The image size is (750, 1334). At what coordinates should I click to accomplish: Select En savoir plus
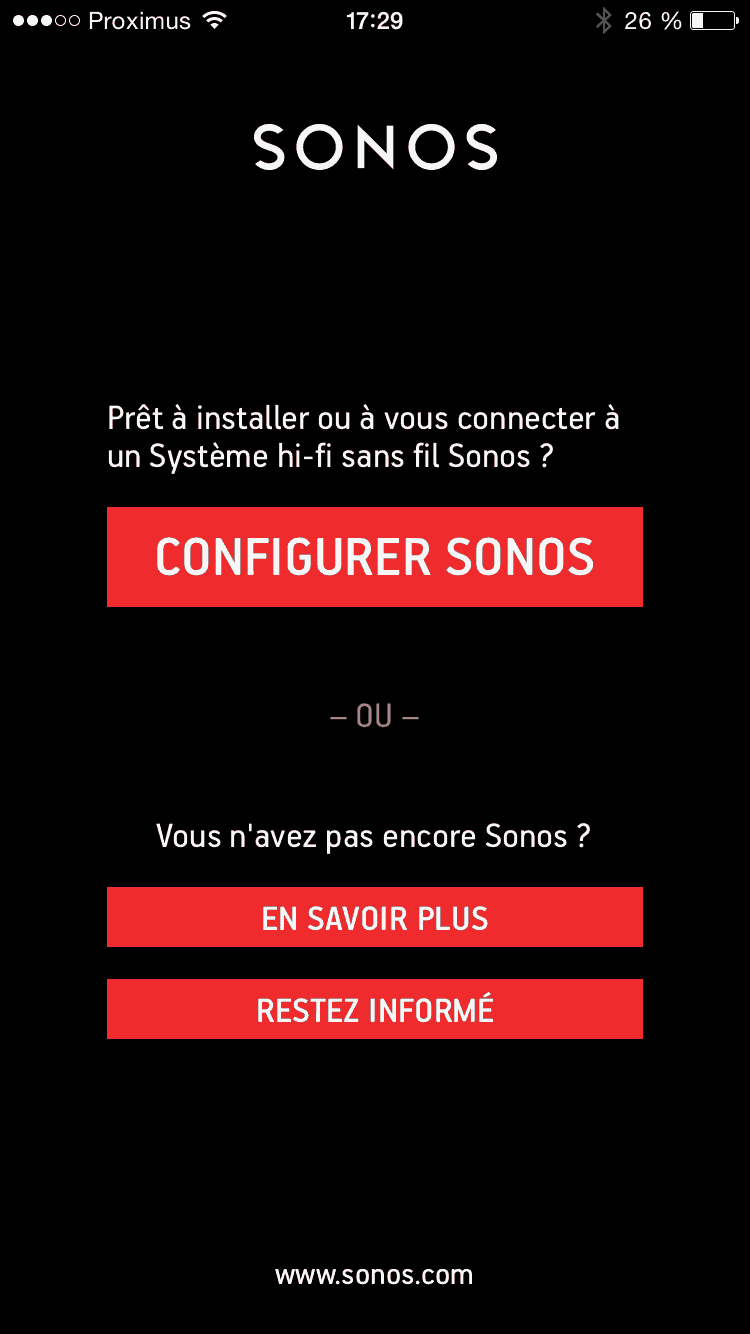coord(375,917)
